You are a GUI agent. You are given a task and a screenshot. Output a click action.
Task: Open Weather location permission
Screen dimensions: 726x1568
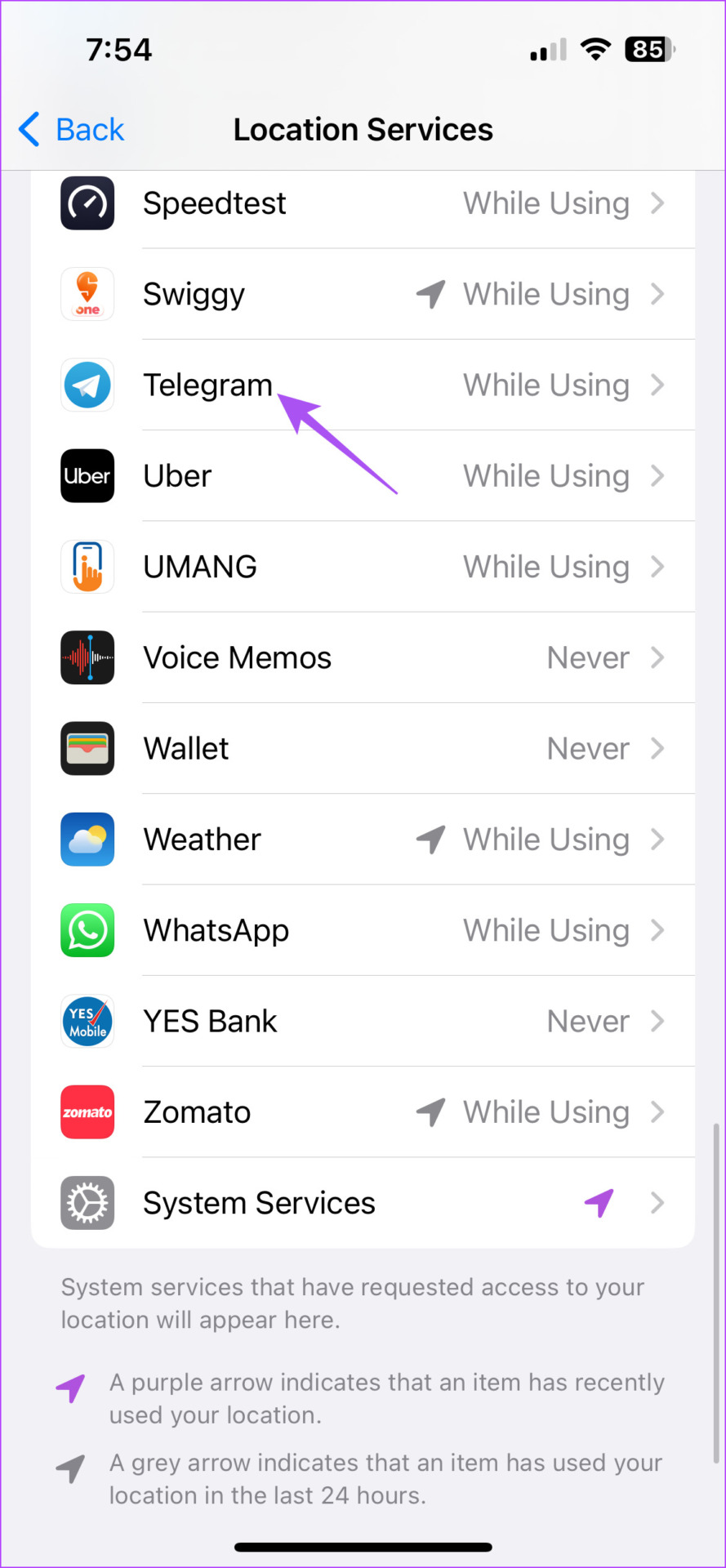[x=363, y=840]
